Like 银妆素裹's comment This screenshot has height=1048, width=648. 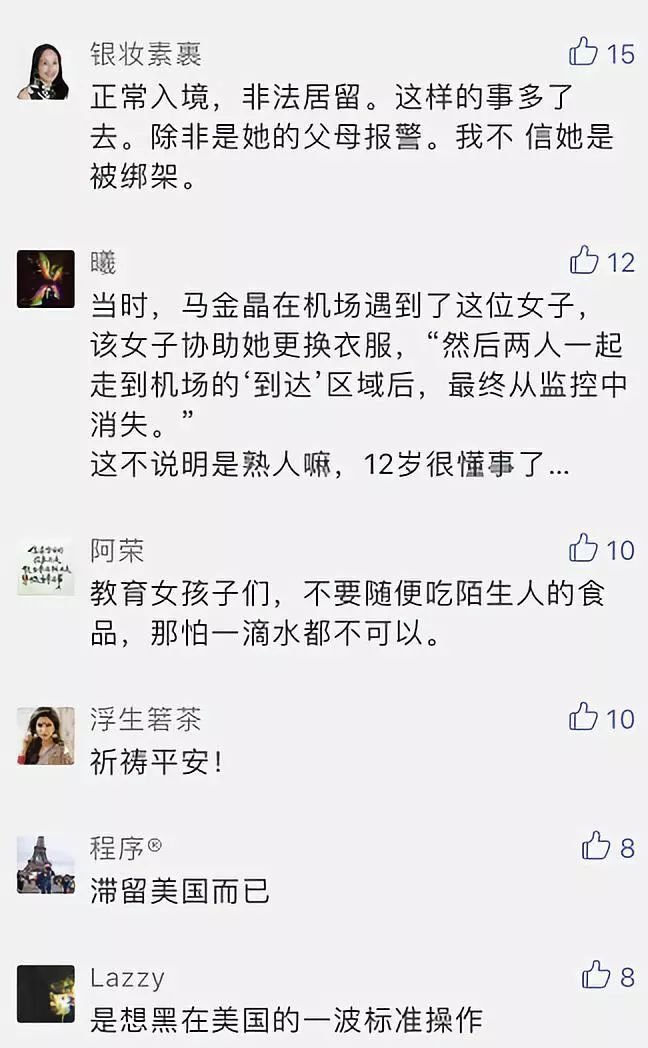pyautogui.click(x=584, y=51)
